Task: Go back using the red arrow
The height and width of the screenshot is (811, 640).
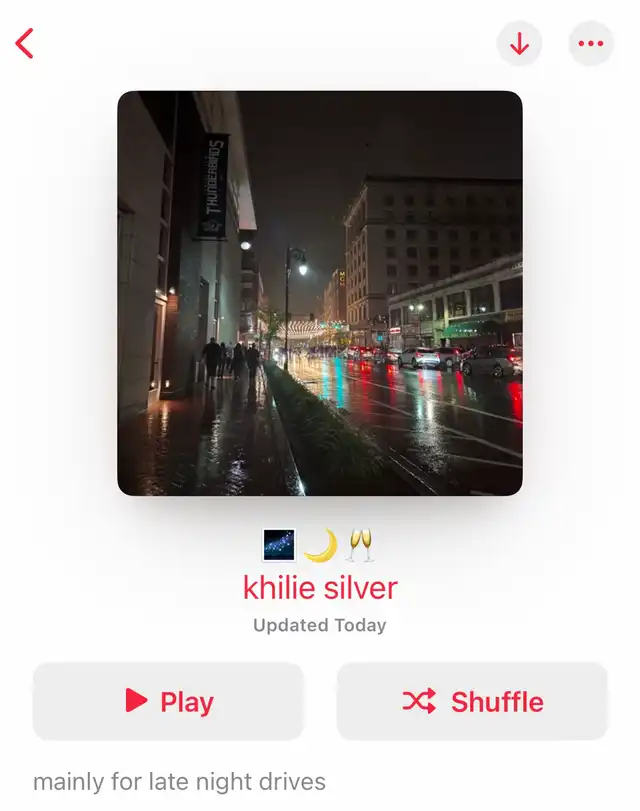Action: pyautogui.click(x=25, y=43)
